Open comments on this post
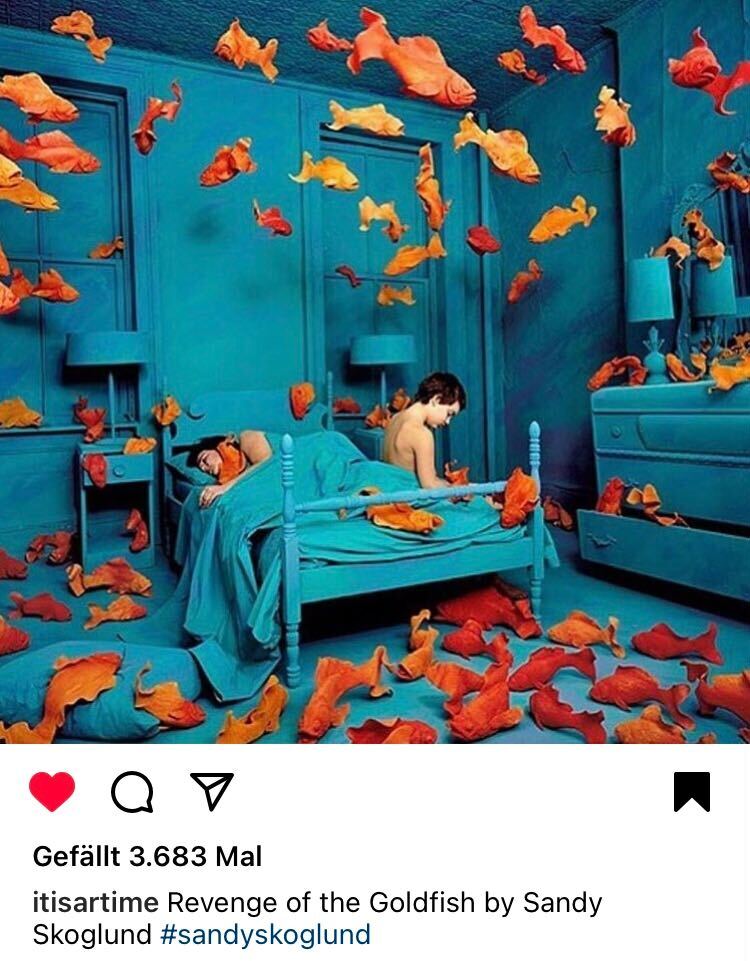Viewport: 750px width, 961px height. coord(132,792)
